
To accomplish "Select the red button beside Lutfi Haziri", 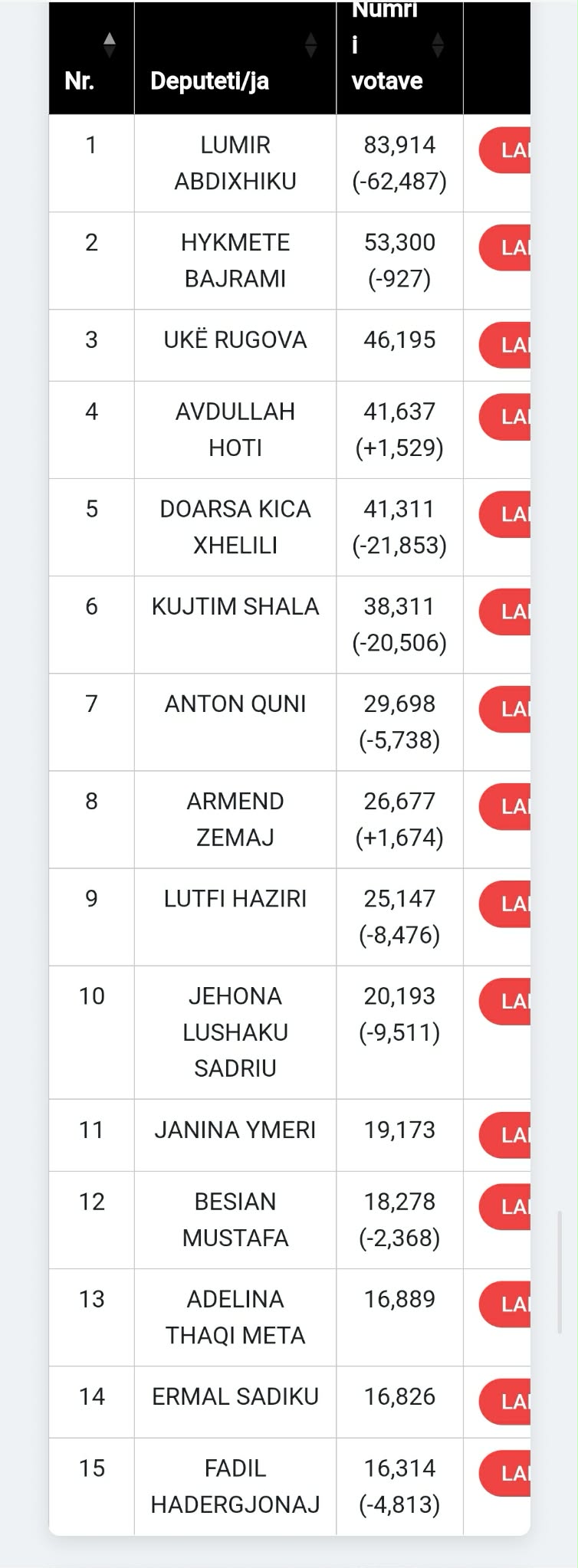I will point(506,904).
